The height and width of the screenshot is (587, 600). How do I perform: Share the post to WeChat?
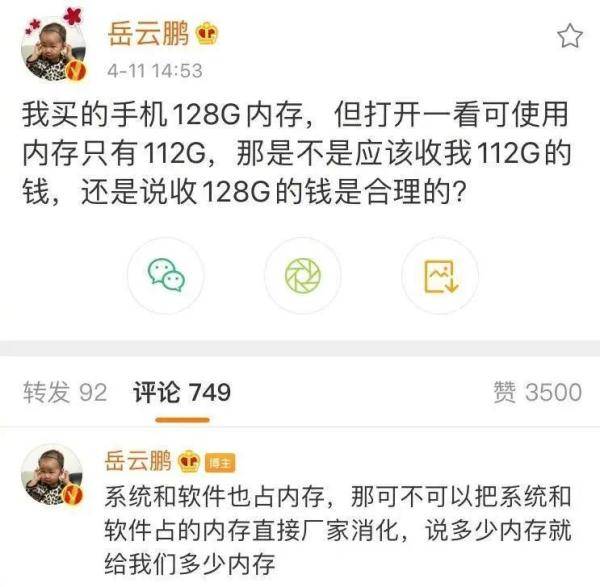point(165,275)
